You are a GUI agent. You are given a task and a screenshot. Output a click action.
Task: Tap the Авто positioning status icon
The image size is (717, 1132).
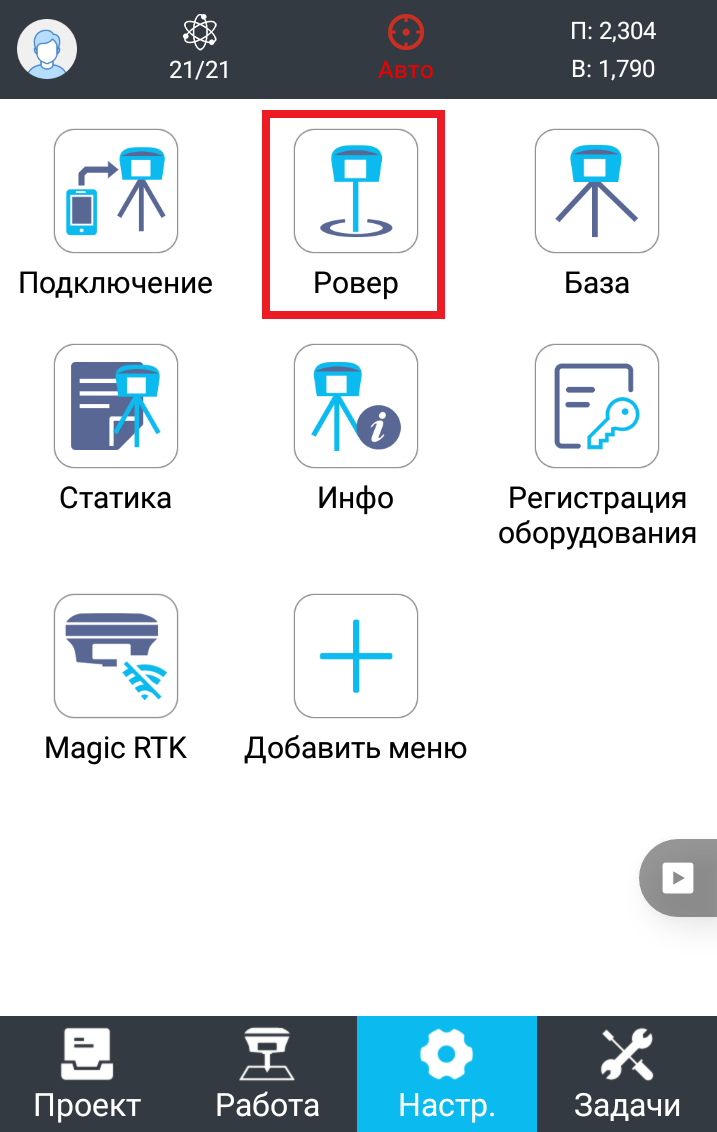pyautogui.click(x=406, y=48)
